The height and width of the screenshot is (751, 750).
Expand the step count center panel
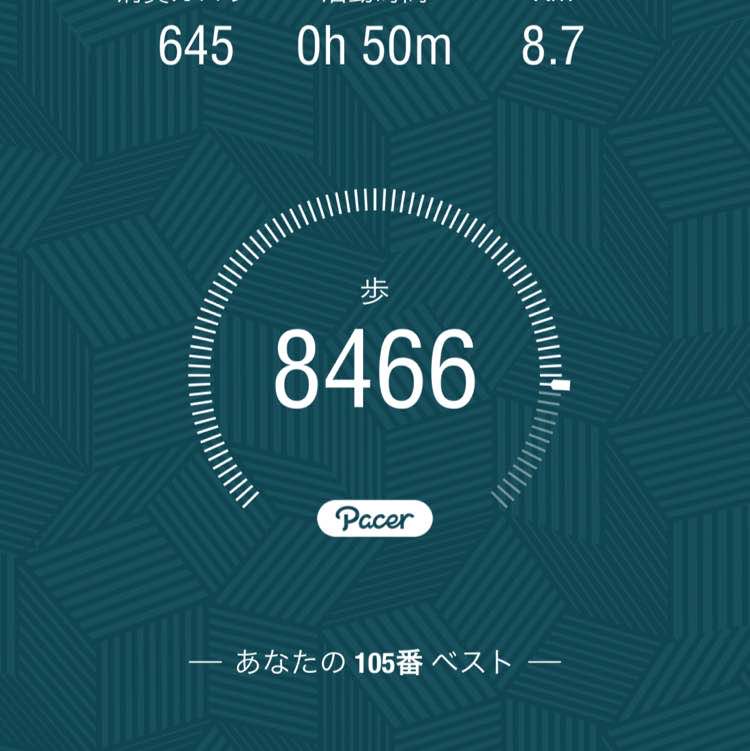point(375,370)
